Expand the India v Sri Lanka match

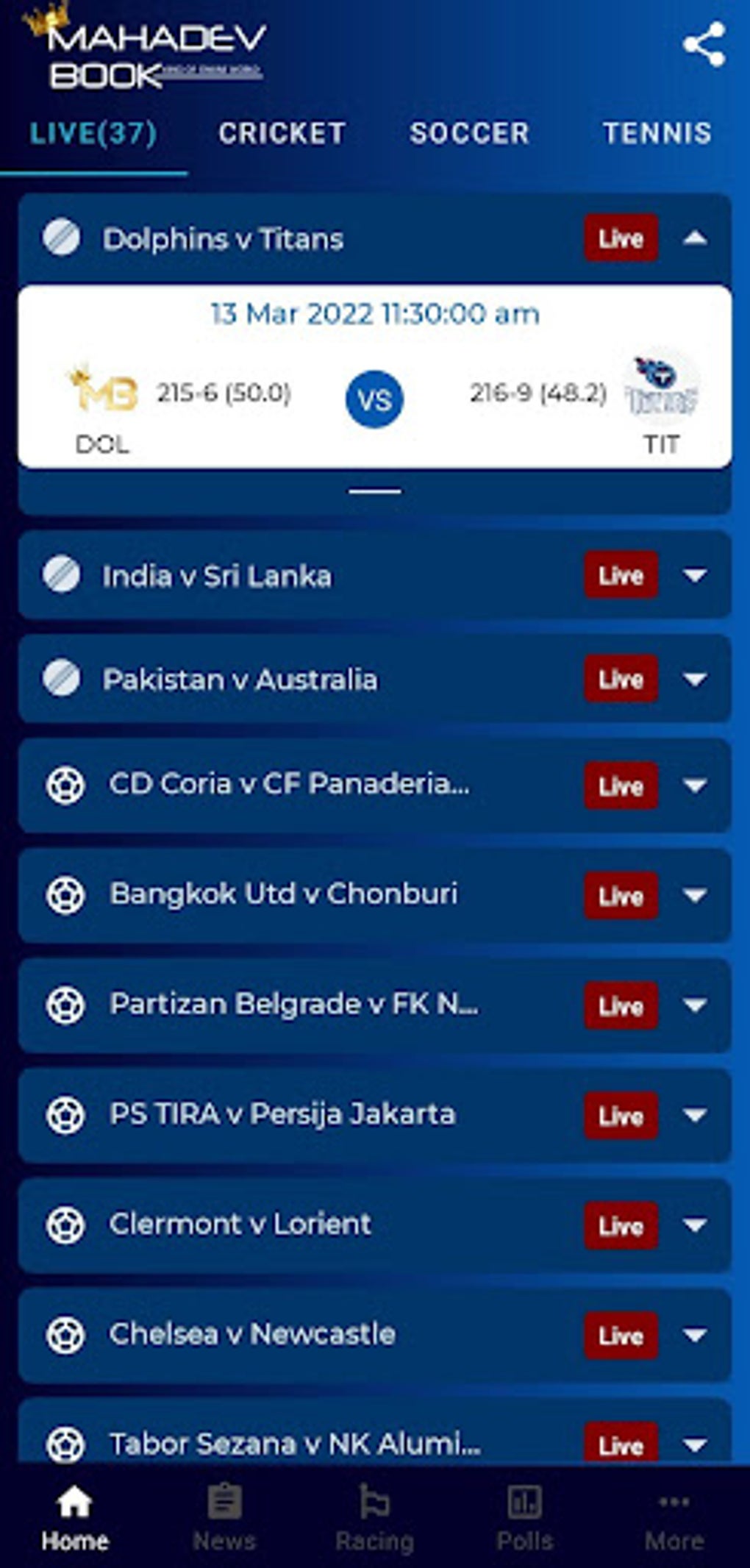tap(695, 575)
